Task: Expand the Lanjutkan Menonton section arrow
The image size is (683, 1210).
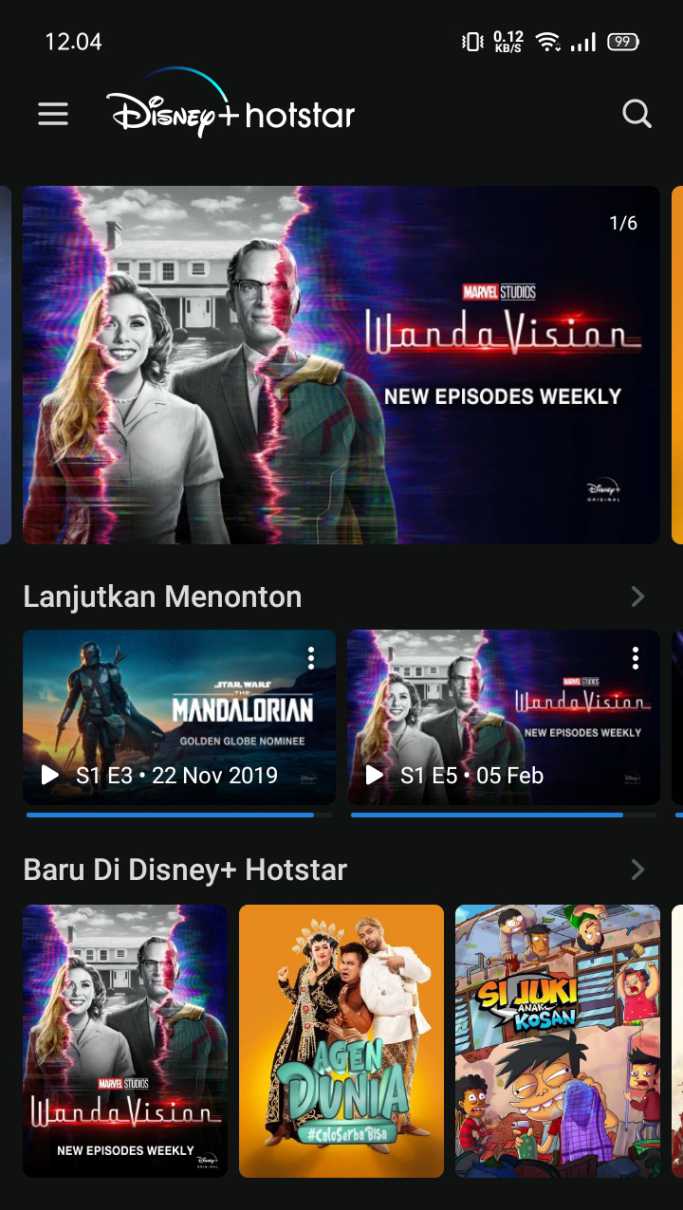Action: [x=638, y=597]
